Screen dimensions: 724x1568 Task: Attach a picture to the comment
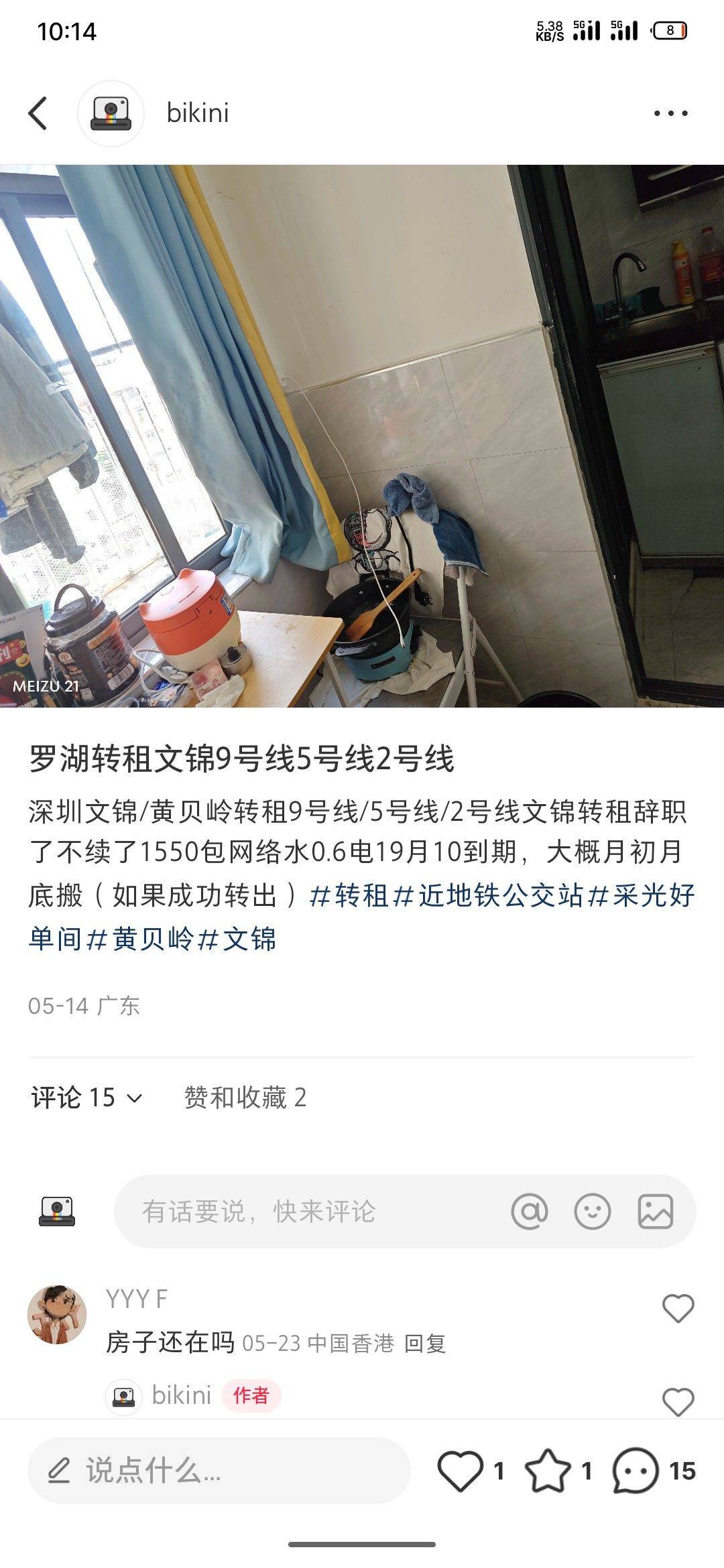click(x=655, y=1212)
